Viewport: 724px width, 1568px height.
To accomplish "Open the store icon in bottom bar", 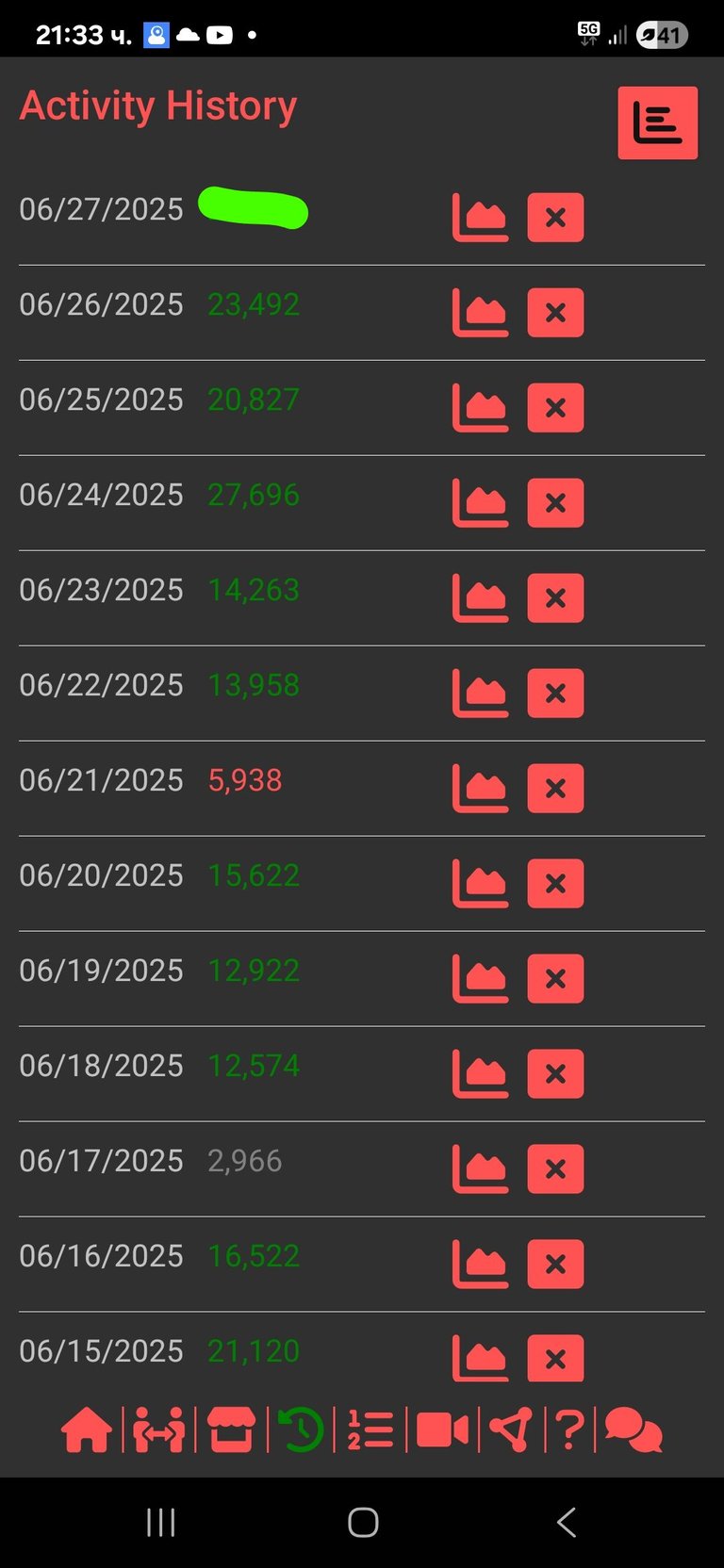I will tap(231, 1430).
